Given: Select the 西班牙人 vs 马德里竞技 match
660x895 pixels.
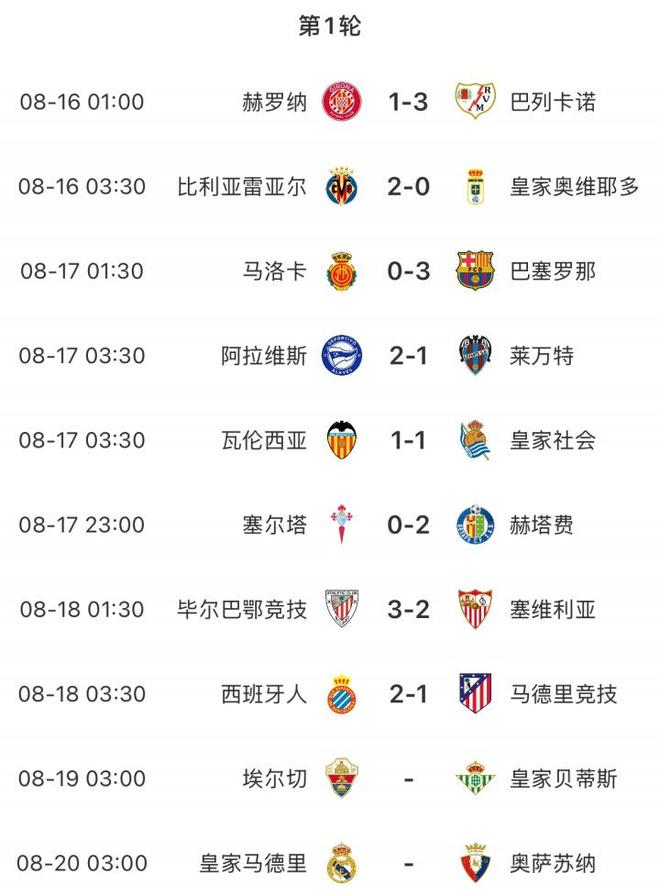Looking at the screenshot, I should pos(408,693).
